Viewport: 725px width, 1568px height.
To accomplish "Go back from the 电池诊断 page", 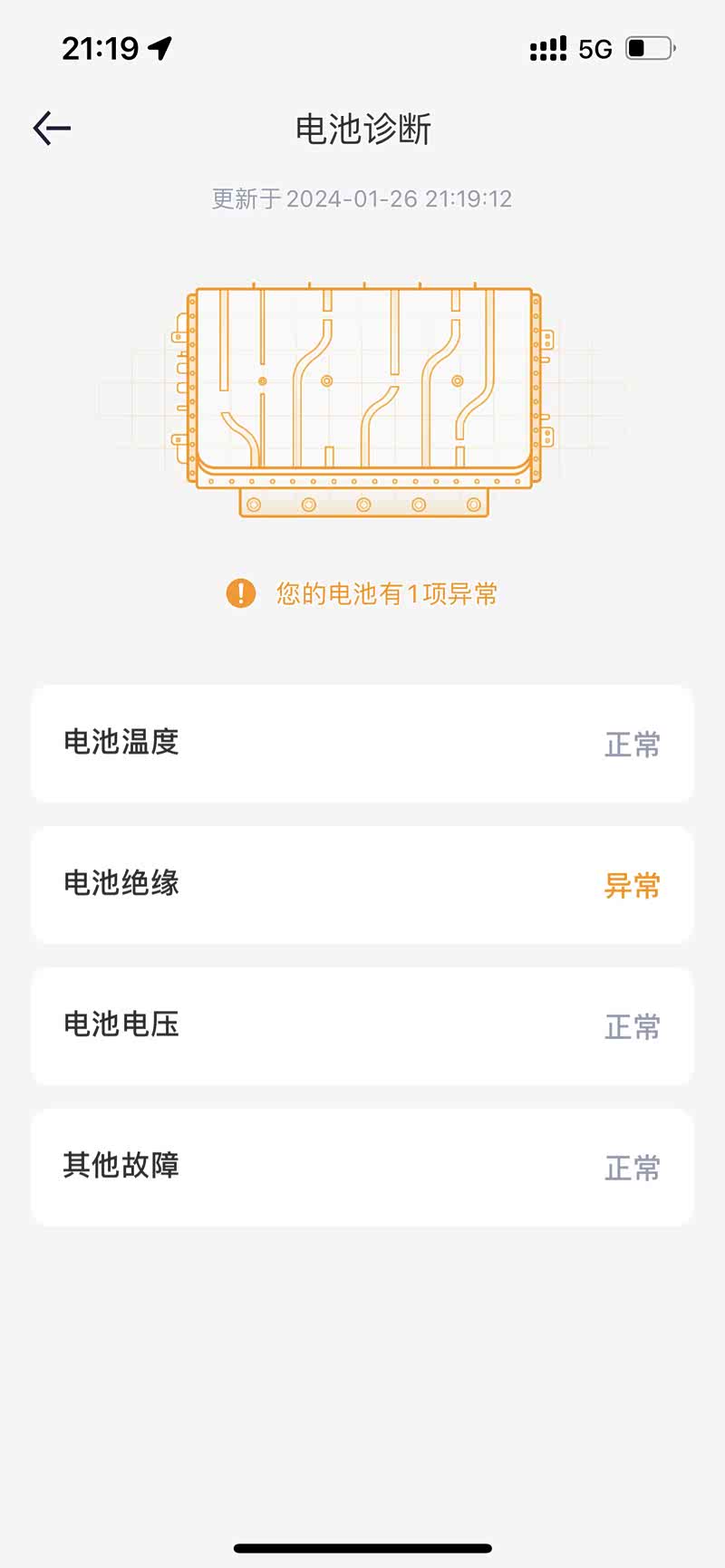I will pyautogui.click(x=52, y=129).
